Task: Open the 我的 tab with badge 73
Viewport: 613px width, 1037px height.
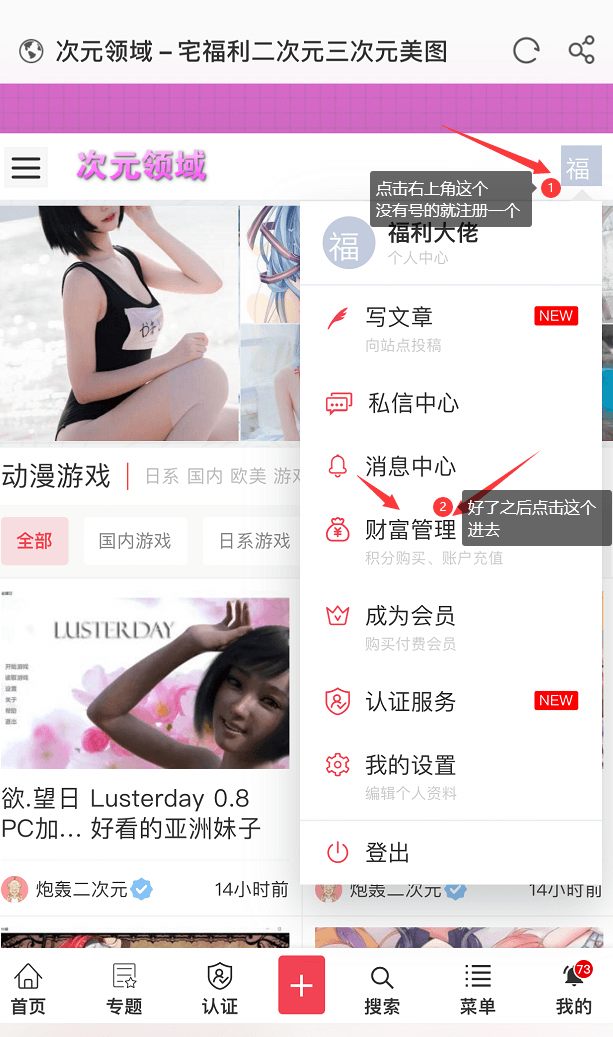Action: [574, 988]
